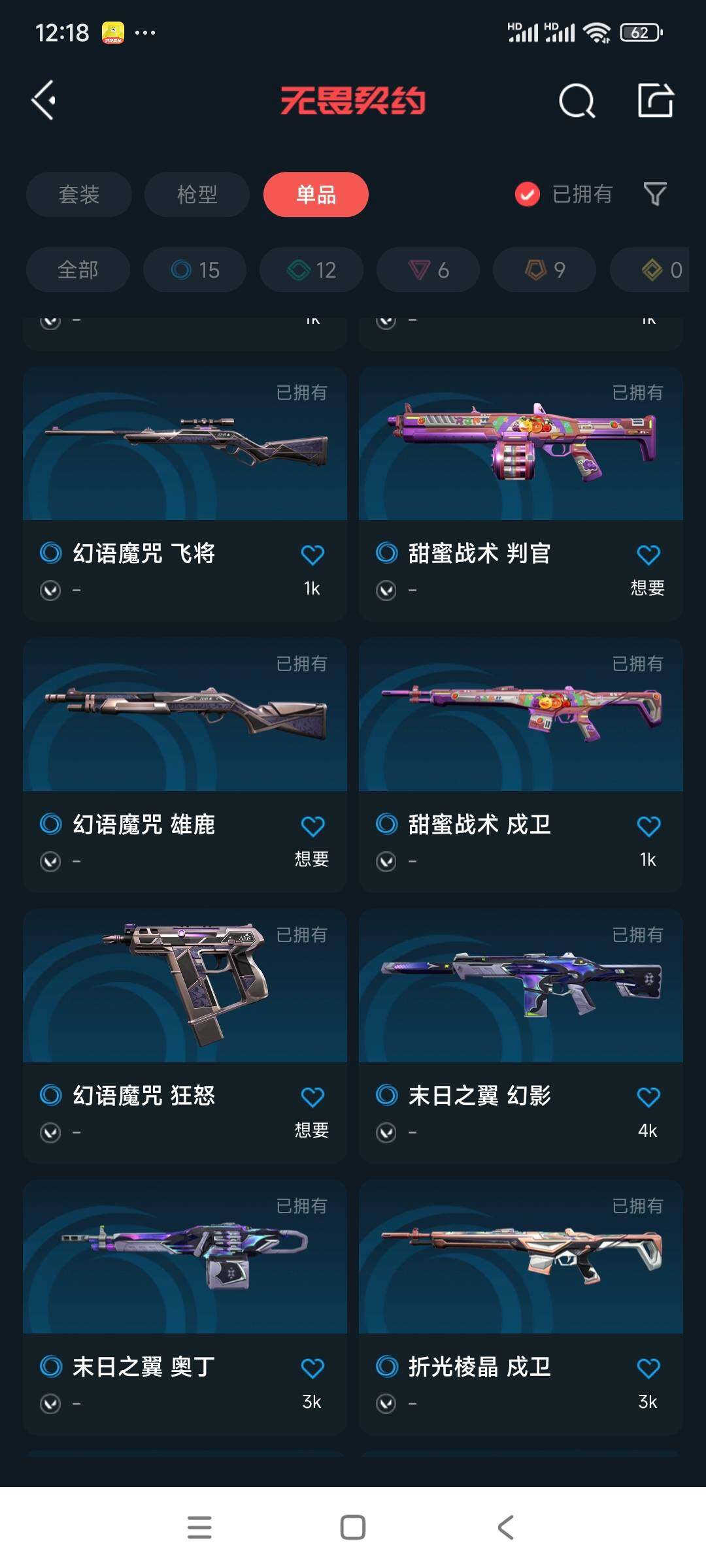Viewport: 706px width, 1568px height.
Task: Go back using the top-left arrow
Action: pyautogui.click(x=44, y=101)
